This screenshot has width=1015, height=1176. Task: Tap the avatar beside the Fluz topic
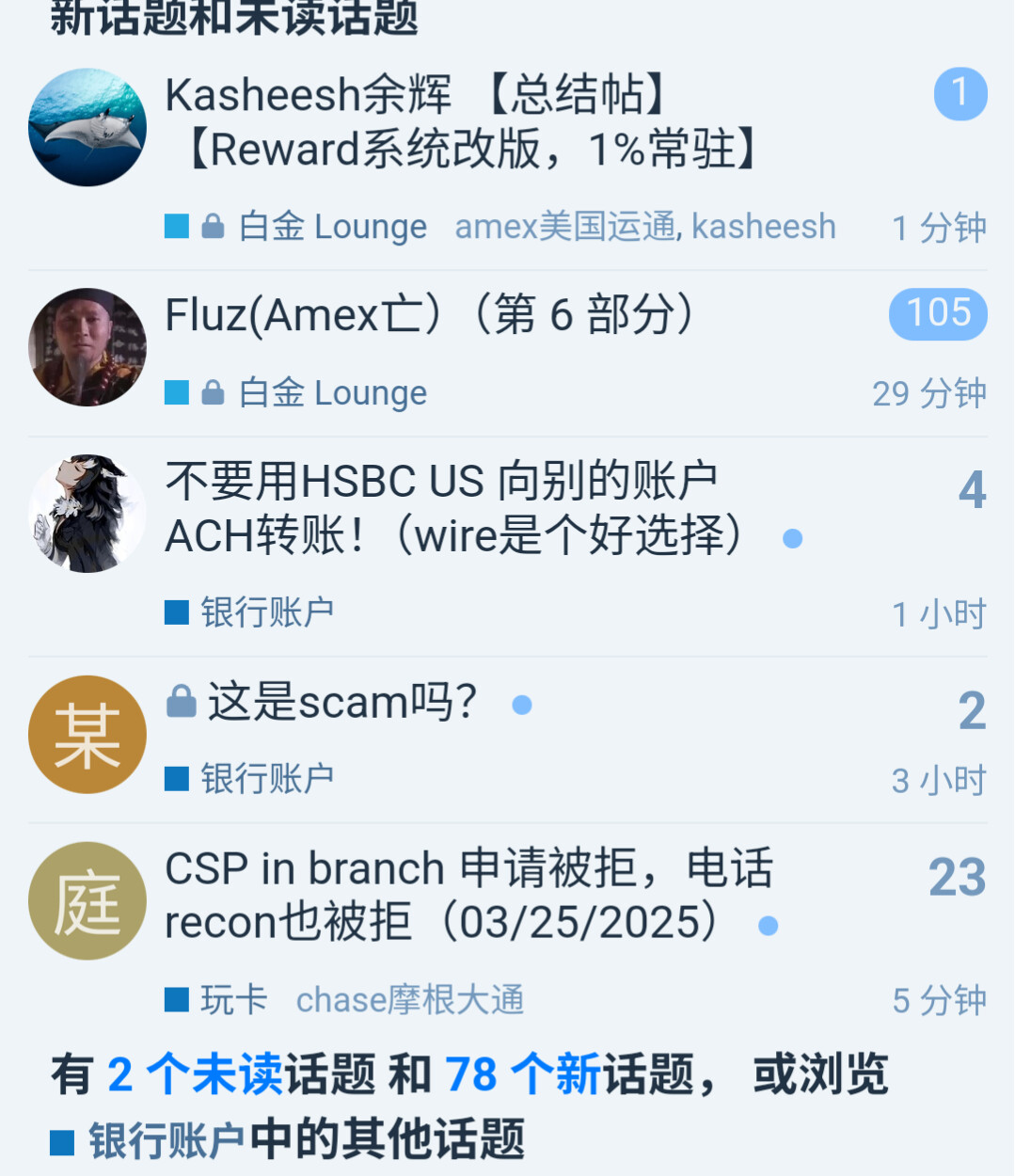click(87, 347)
